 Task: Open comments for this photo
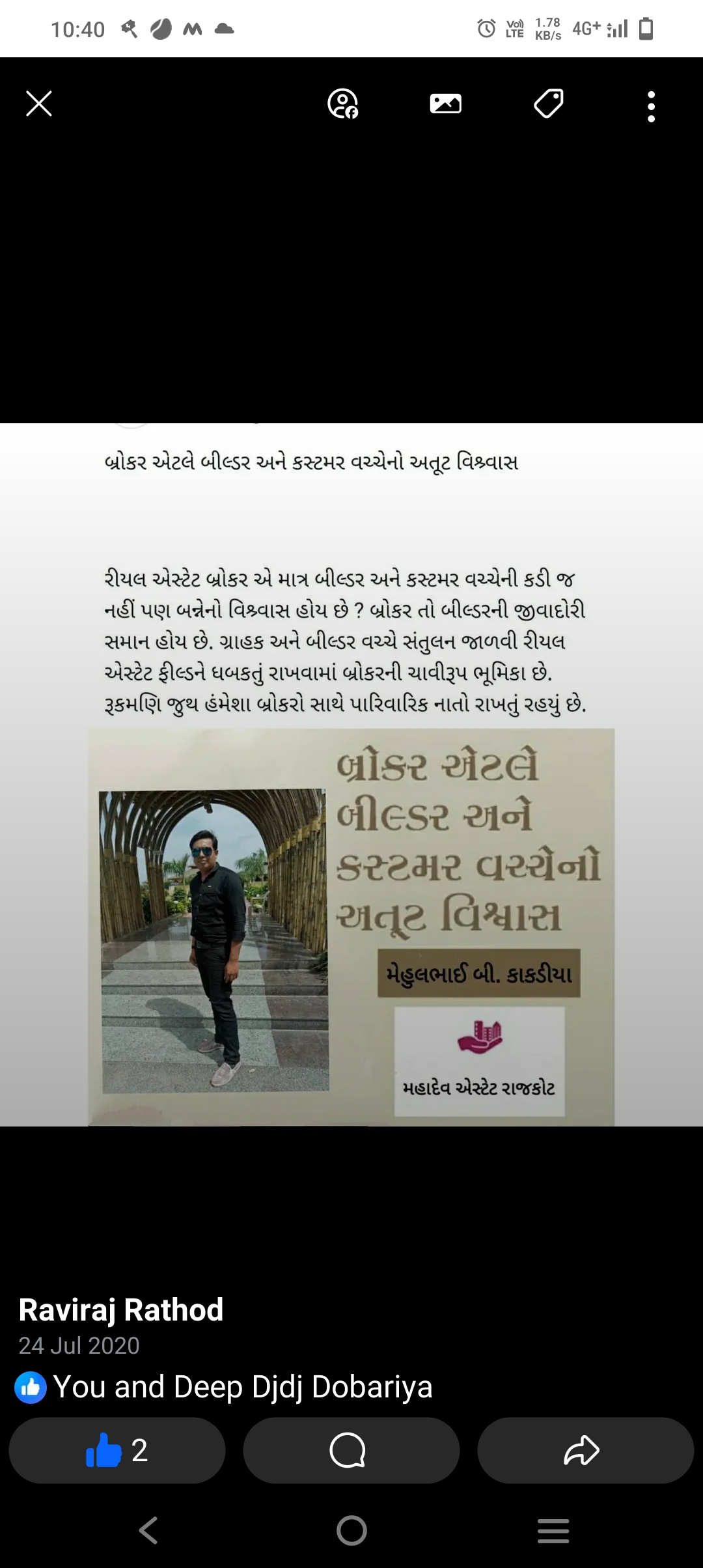351,1450
